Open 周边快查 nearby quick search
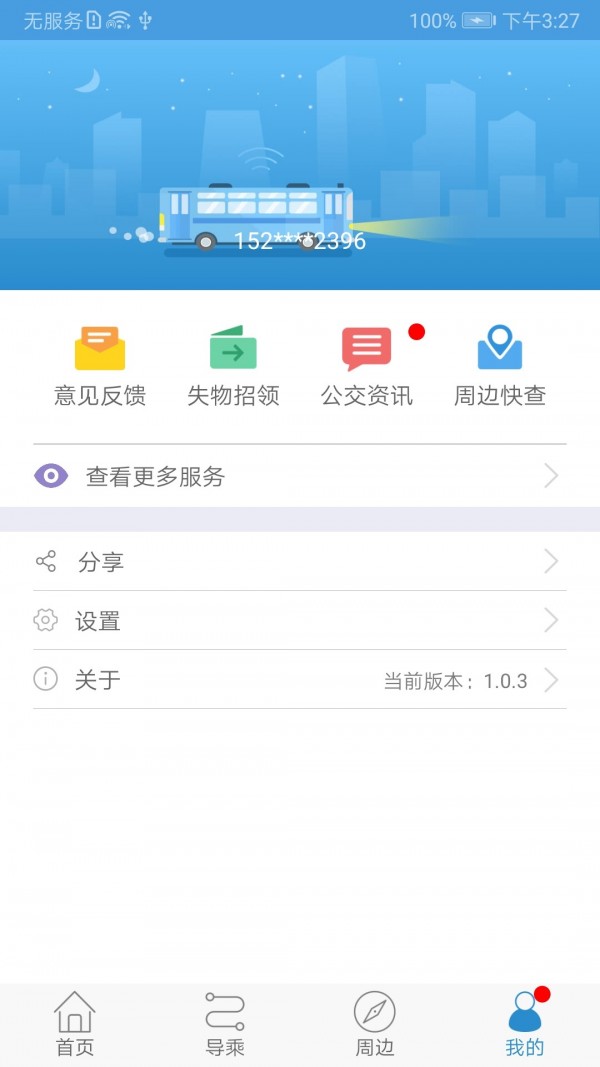 coord(500,366)
